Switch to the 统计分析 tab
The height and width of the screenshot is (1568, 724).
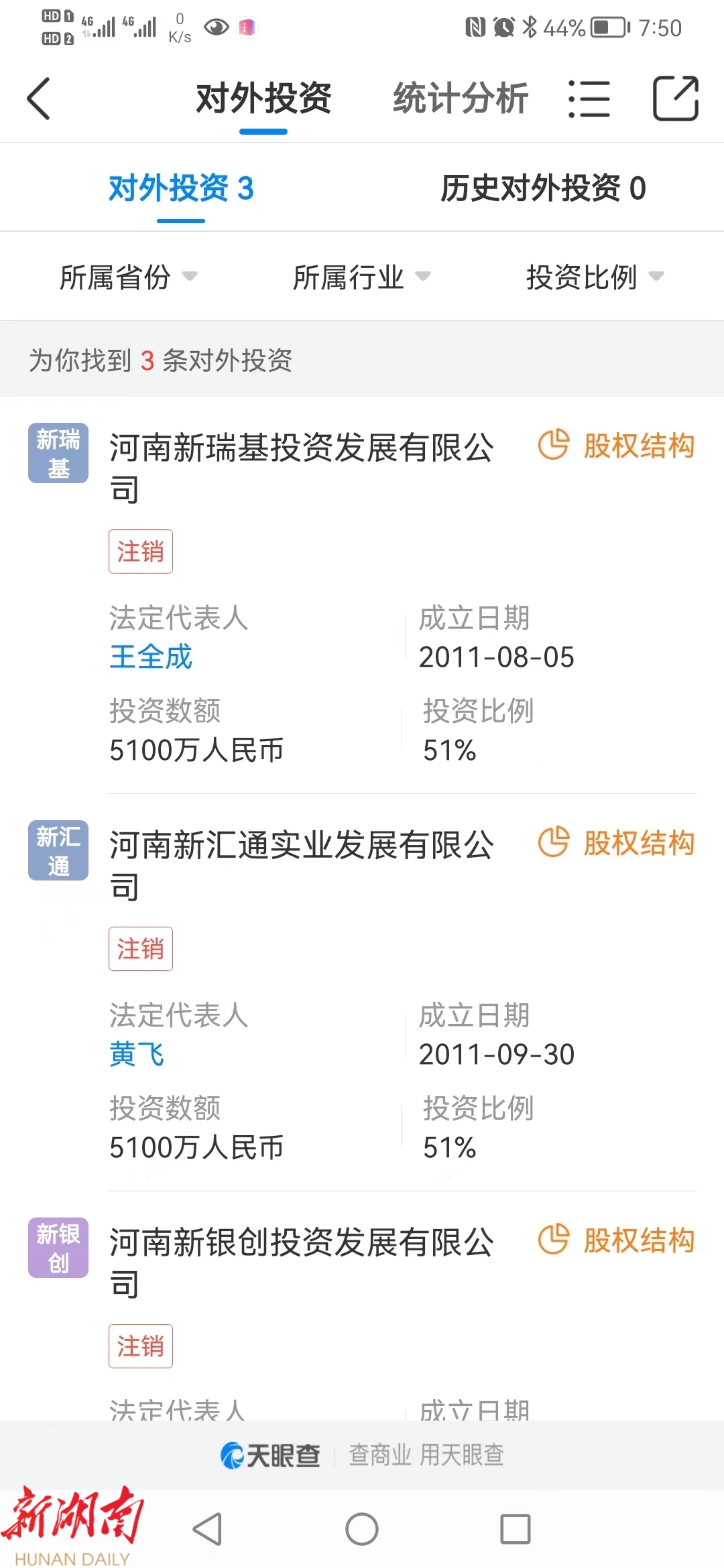point(461,99)
